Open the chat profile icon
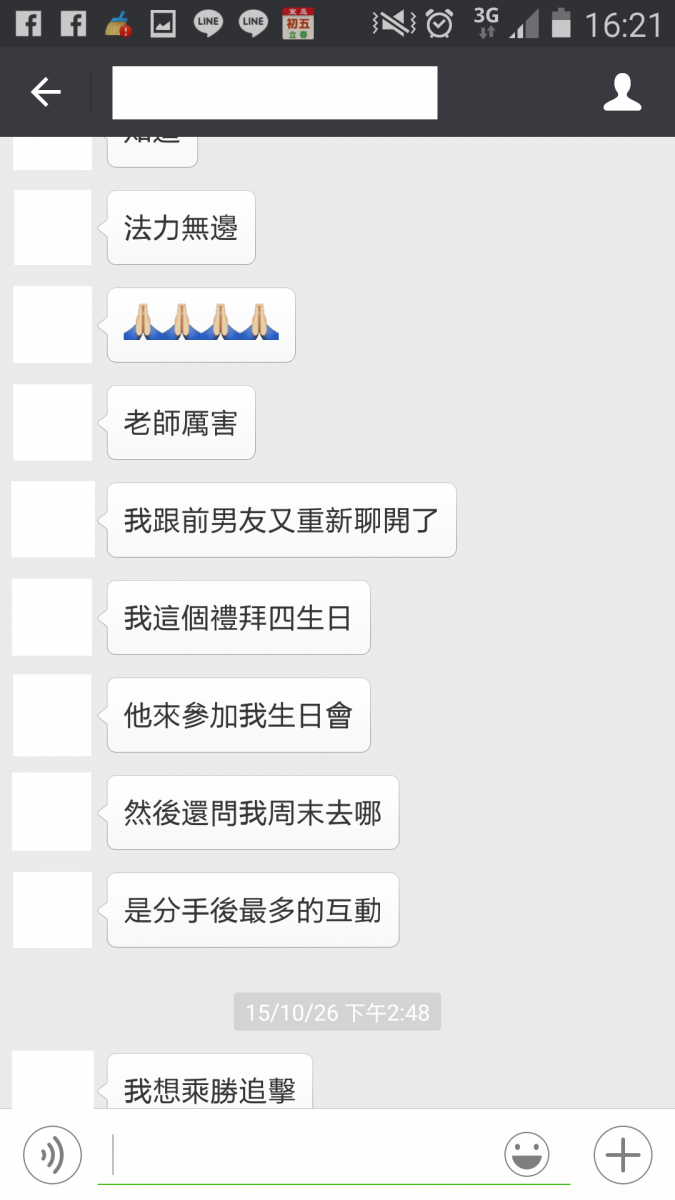Image resolution: width=675 pixels, height=1200 pixels. click(x=622, y=92)
